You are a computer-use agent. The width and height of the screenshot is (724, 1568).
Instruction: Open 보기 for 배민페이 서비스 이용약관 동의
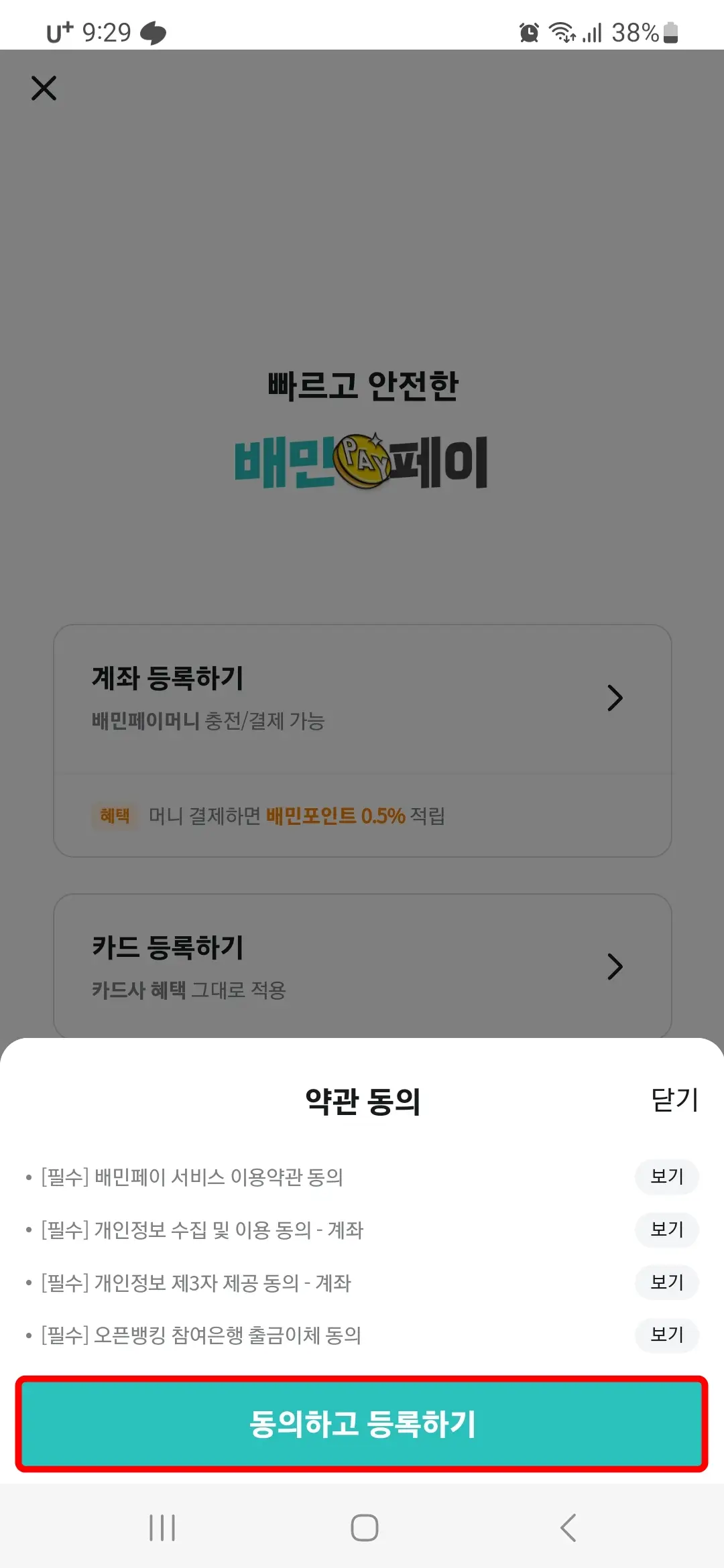(666, 1177)
